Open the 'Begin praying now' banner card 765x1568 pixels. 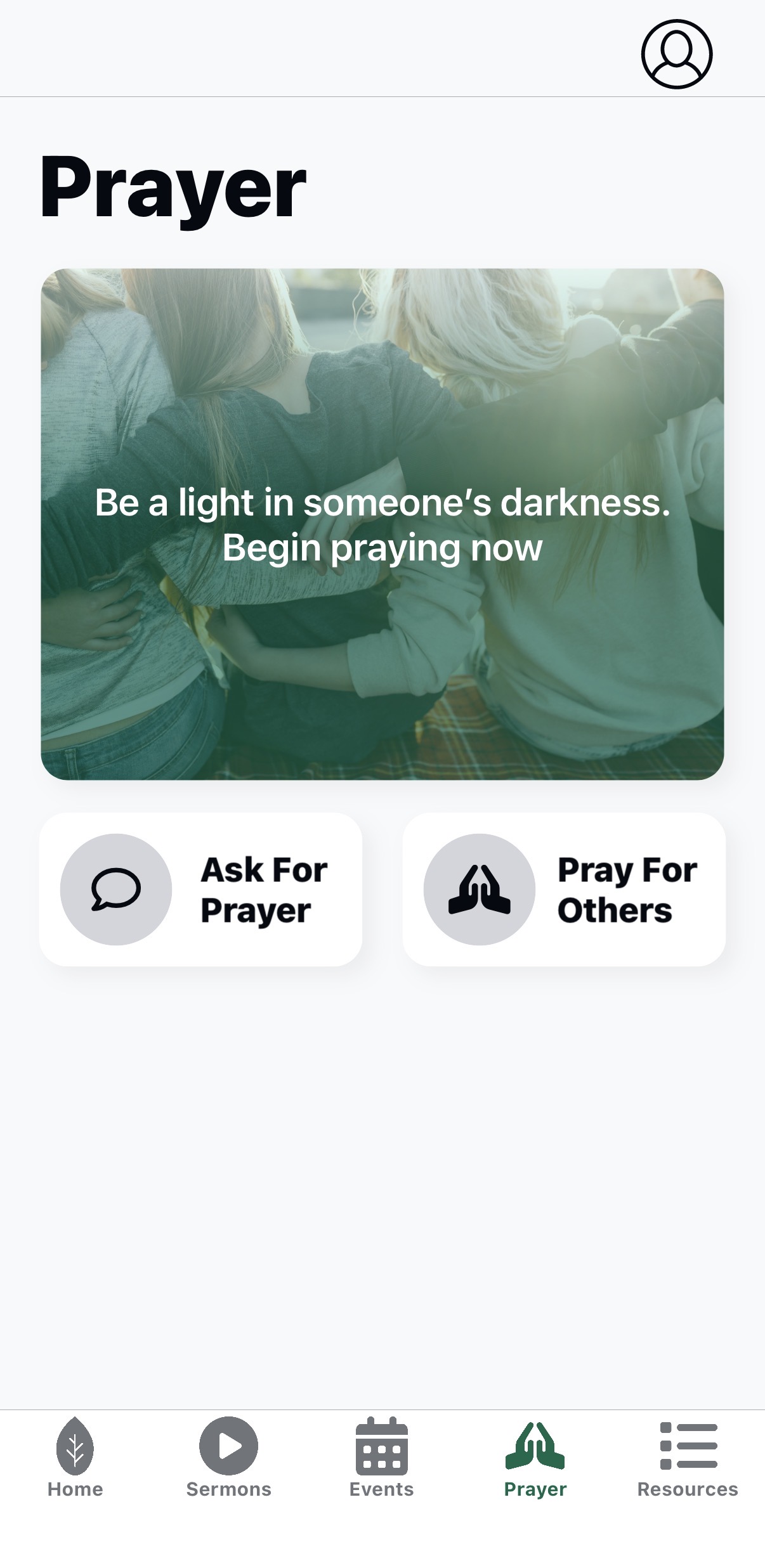[x=383, y=524]
